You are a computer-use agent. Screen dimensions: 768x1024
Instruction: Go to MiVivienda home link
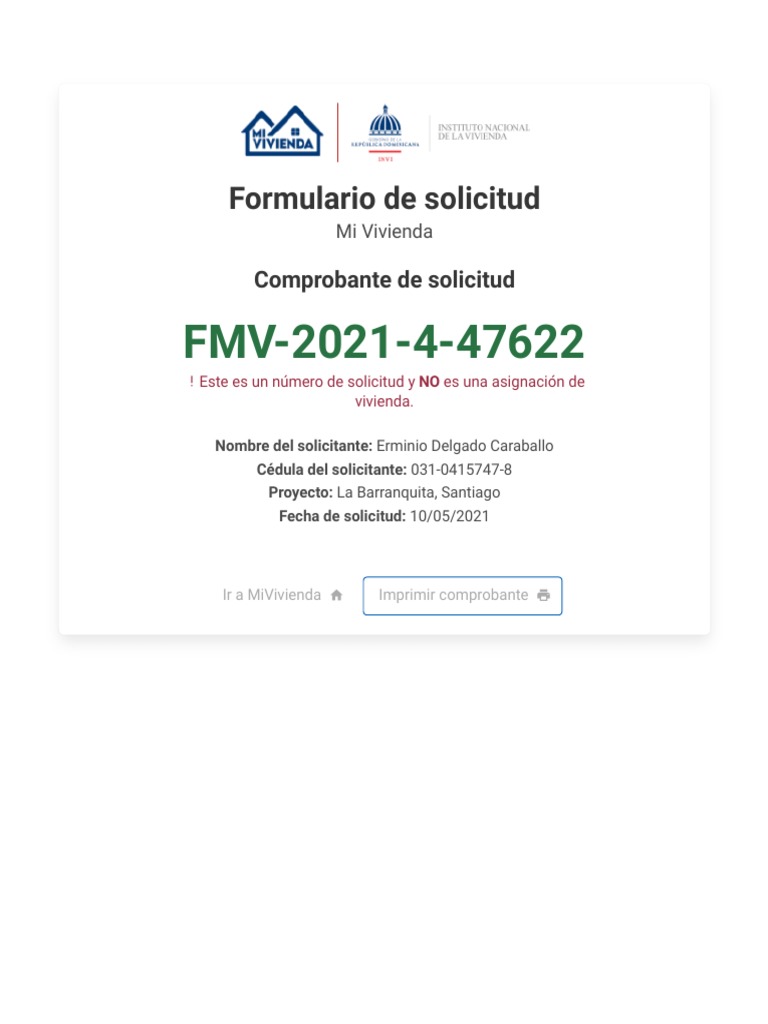click(x=282, y=595)
